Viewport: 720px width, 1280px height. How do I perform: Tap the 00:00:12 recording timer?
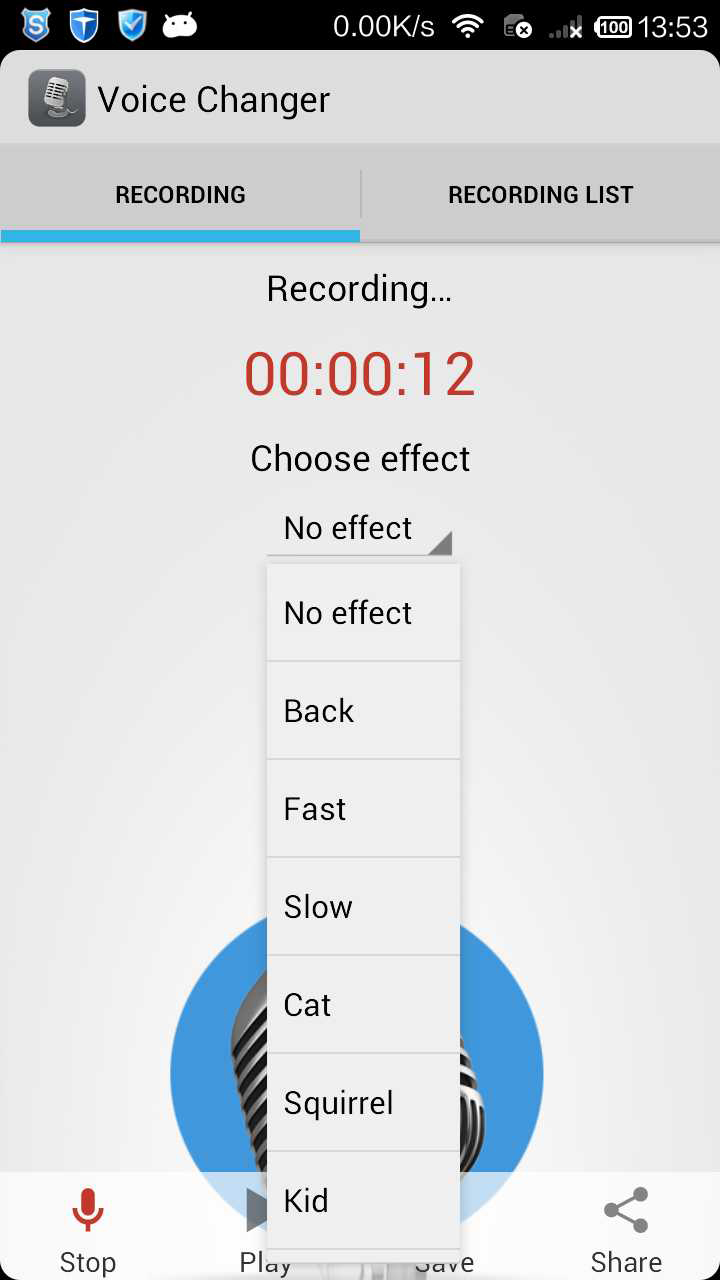click(x=360, y=373)
